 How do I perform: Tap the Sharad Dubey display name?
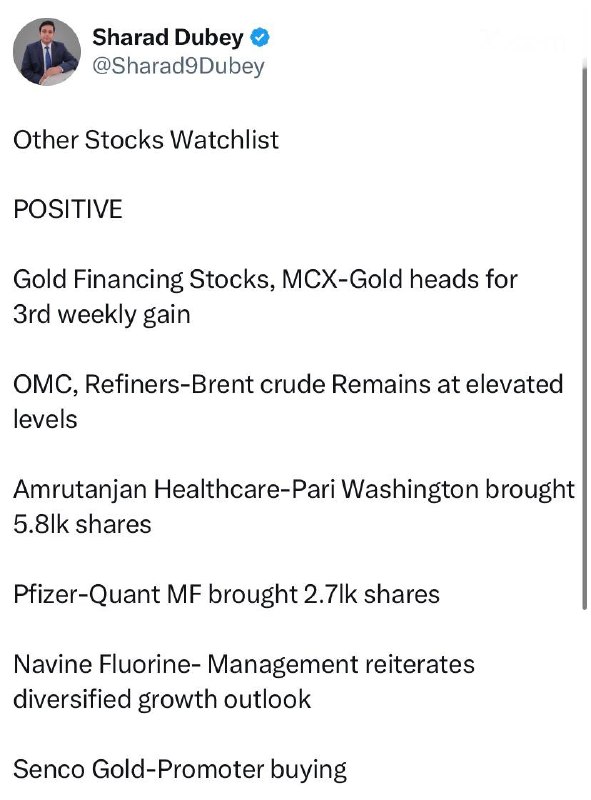pos(168,37)
